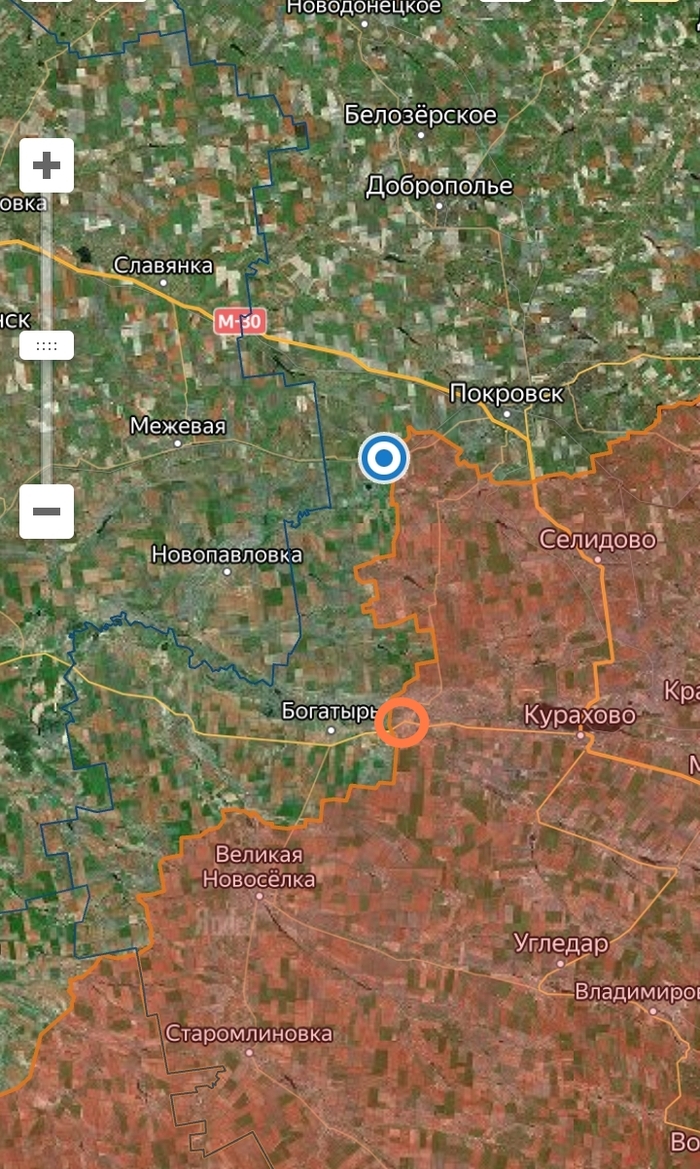Image resolution: width=700 pixels, height=1169 pixels.
Task: Zoom in with the plus button
Action: pos(46,166)
